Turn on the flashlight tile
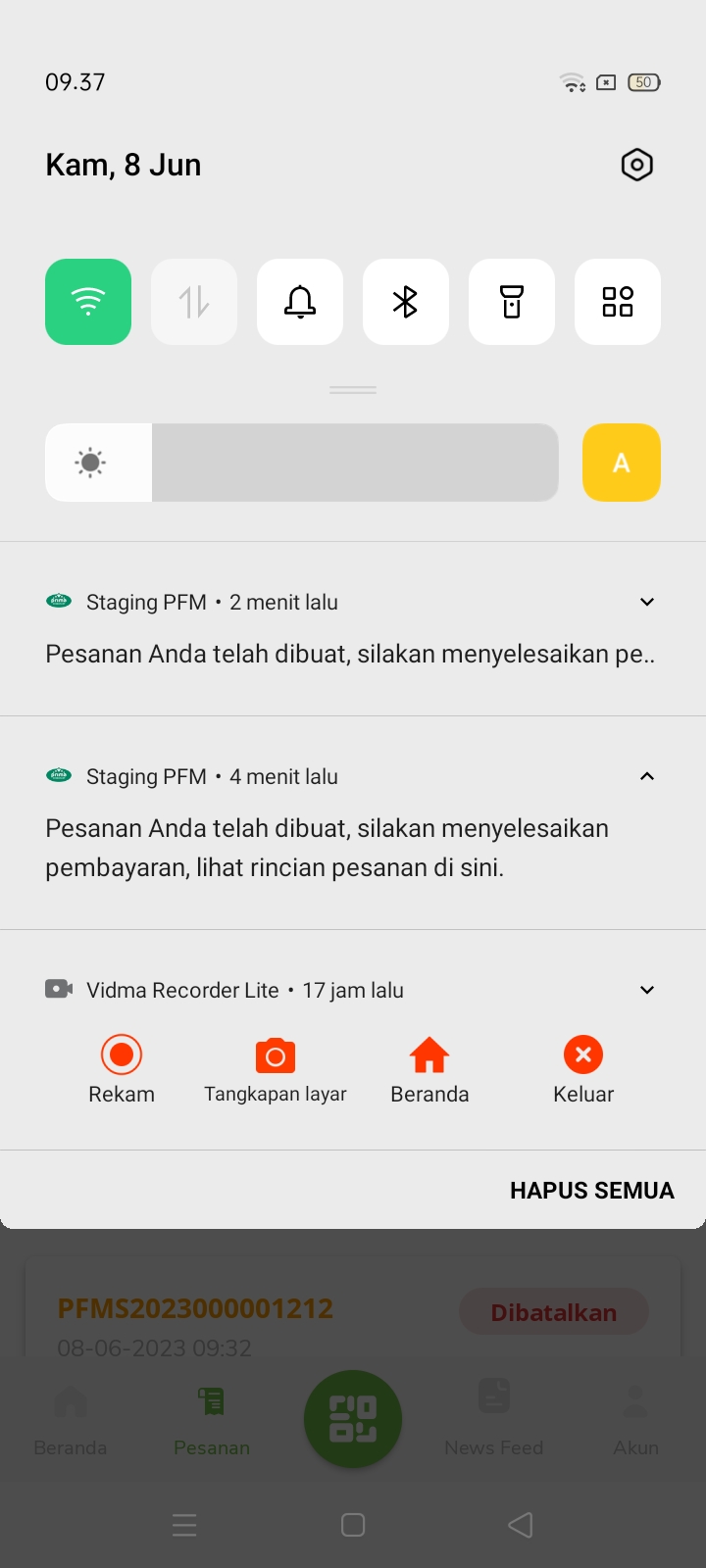This screenshot has width=706, height=1568. 511,302
